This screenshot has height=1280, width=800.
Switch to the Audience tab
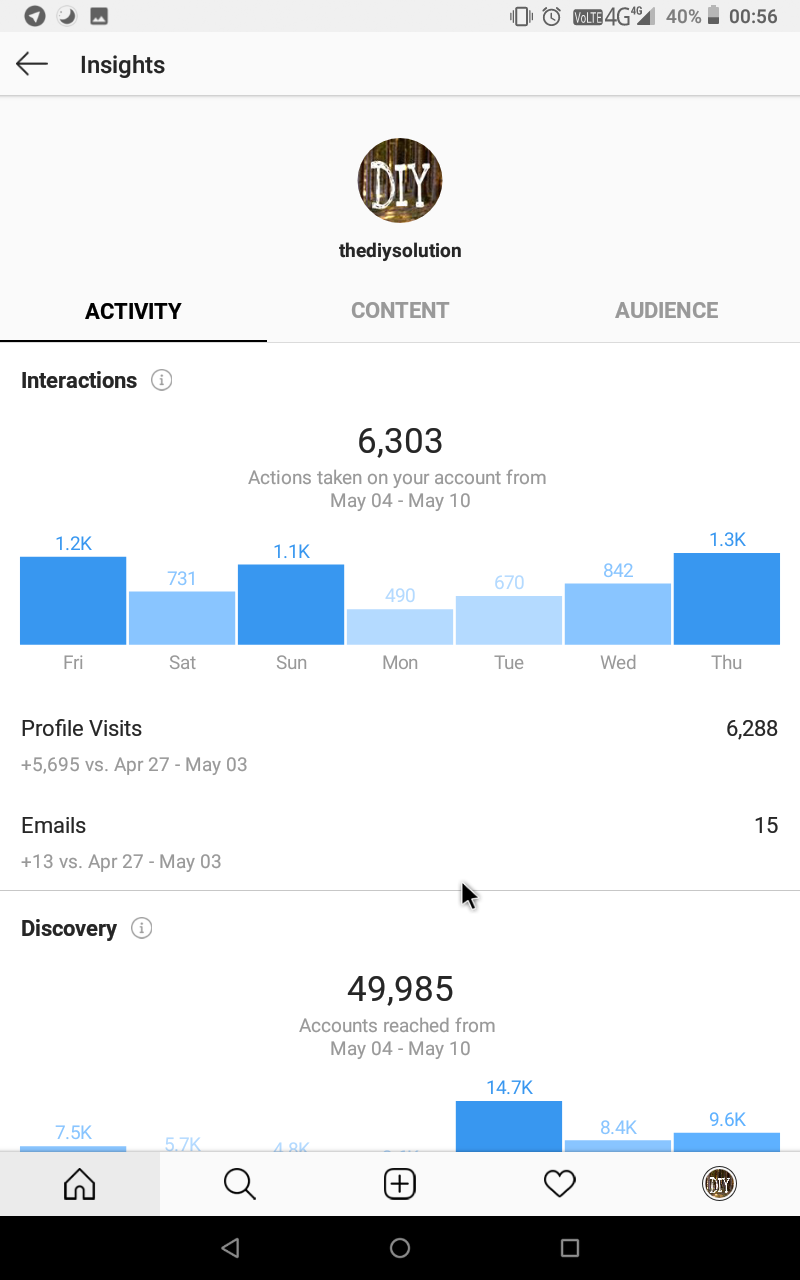click(x=666, y=311)
